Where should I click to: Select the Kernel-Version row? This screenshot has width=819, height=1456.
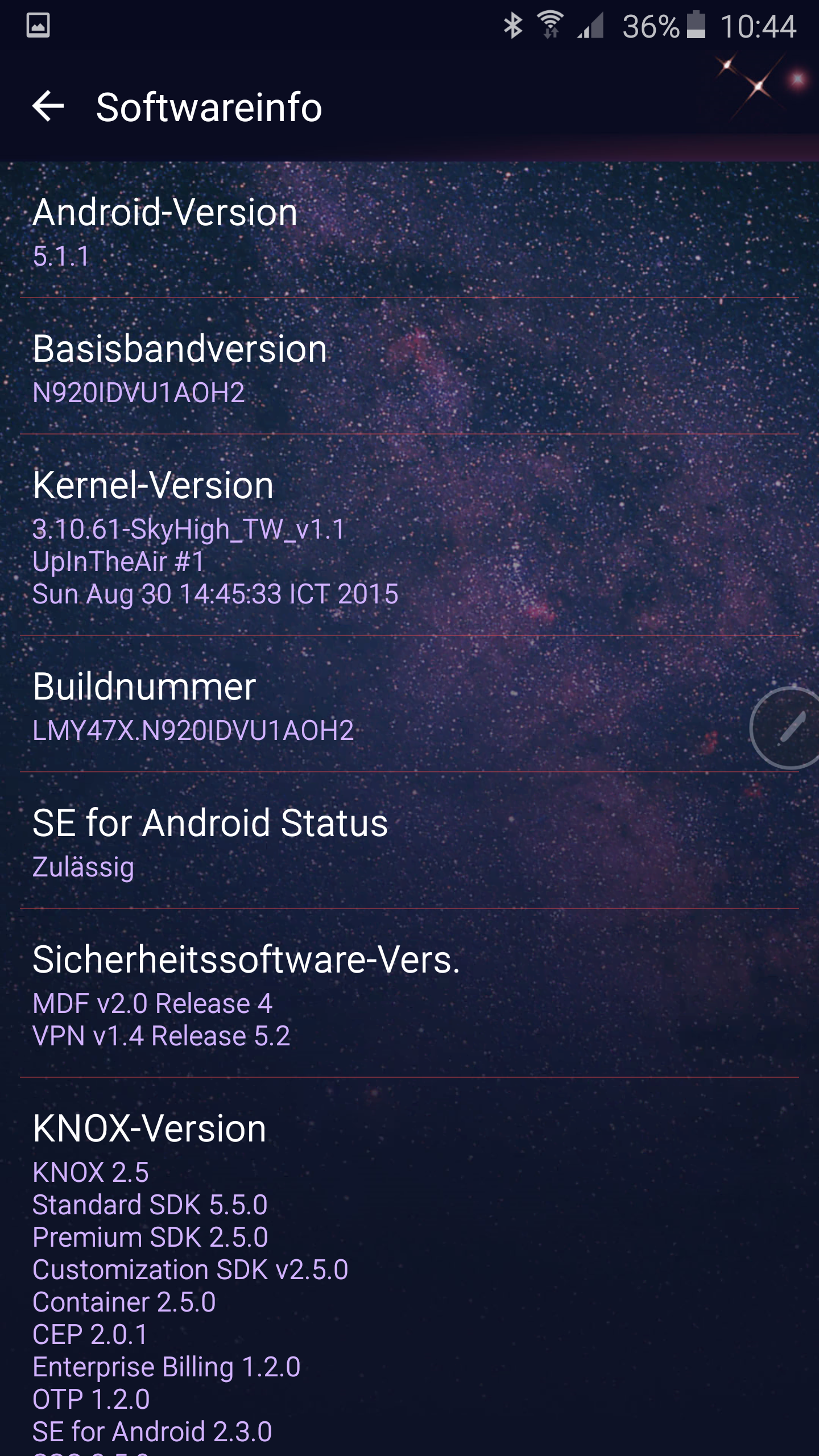[x=409, y=535]
